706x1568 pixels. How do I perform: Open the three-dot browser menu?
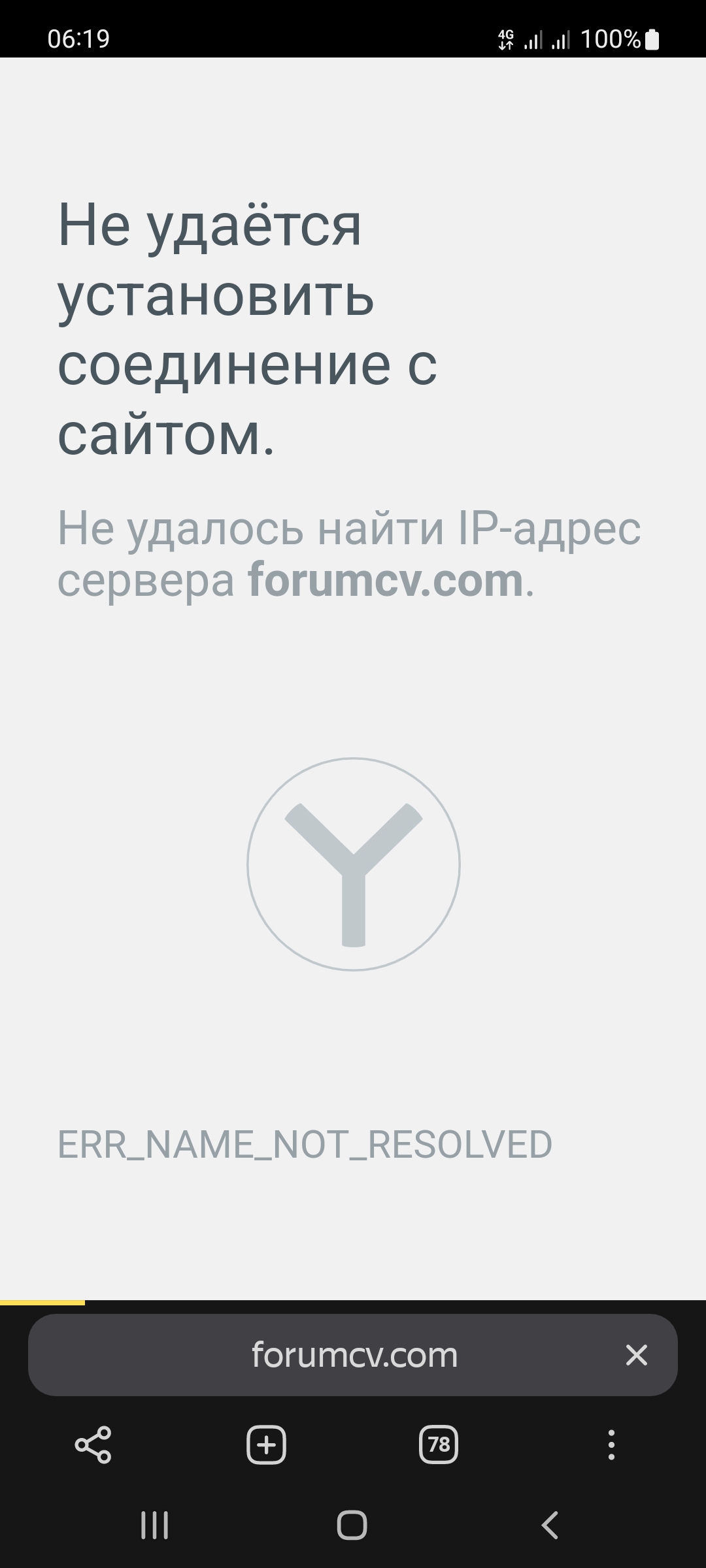point(611,1445)
